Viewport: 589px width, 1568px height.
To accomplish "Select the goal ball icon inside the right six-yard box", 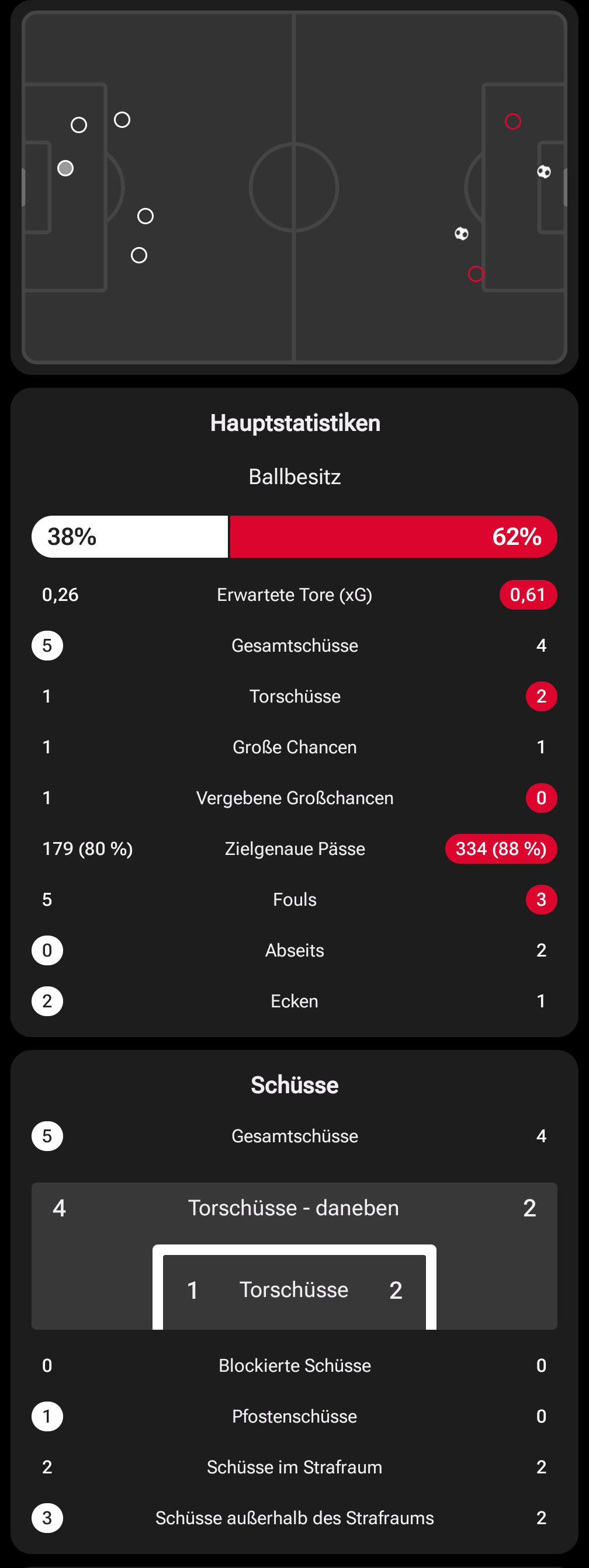I will click(543, 172).
